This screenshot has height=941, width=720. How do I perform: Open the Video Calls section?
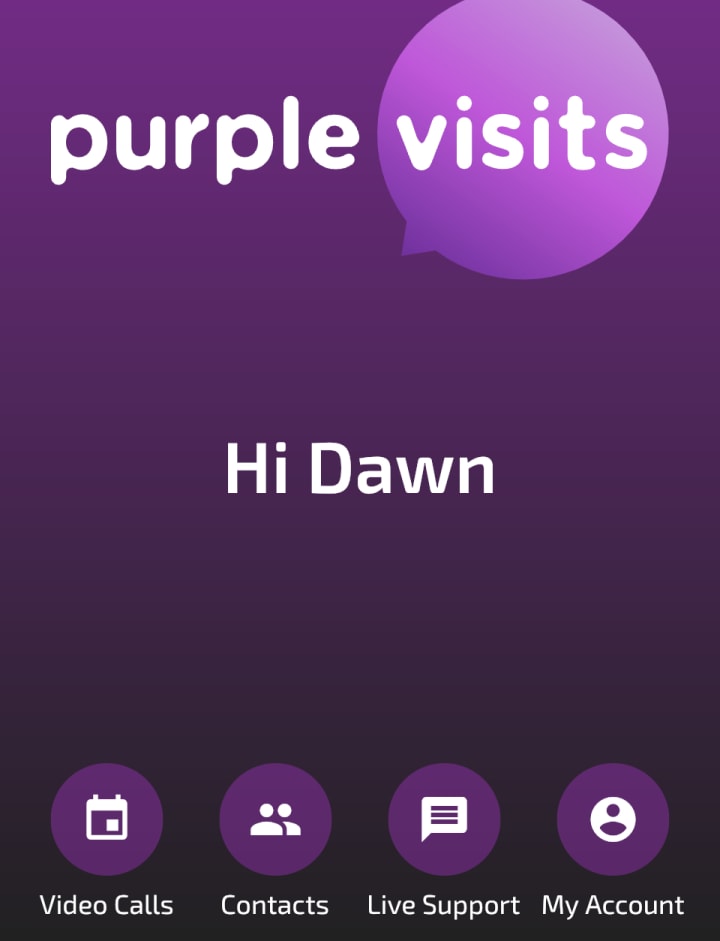106,819
